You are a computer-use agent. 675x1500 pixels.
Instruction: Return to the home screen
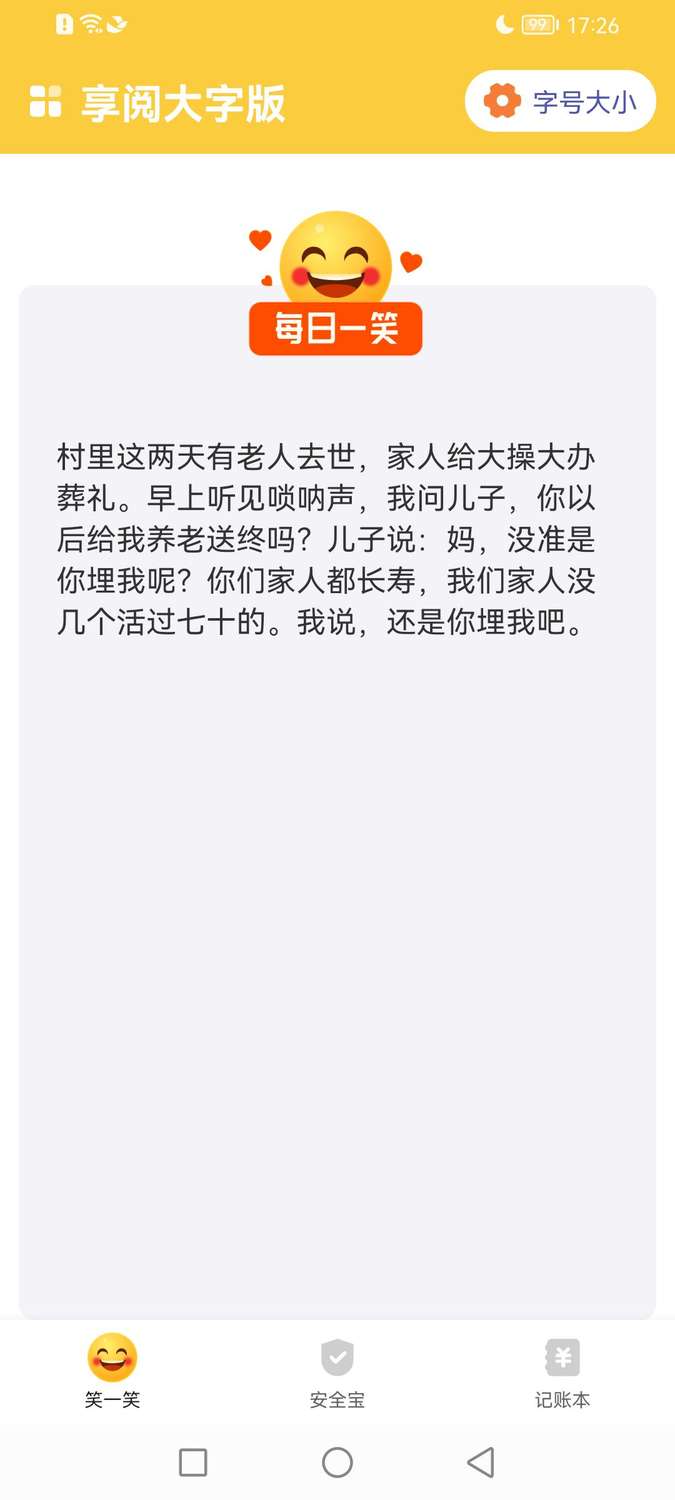(337, 1462)
